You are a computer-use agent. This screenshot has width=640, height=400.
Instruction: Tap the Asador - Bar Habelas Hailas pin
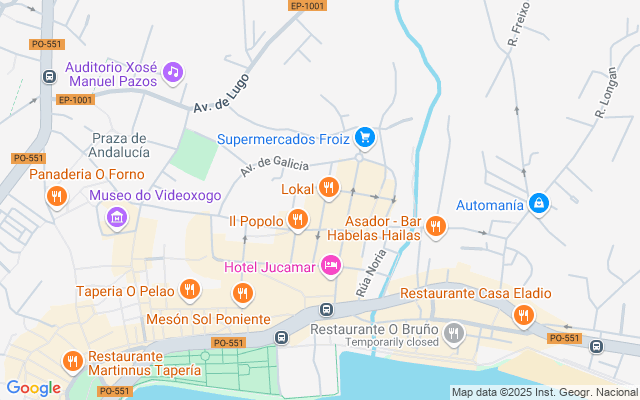point(436,227)
